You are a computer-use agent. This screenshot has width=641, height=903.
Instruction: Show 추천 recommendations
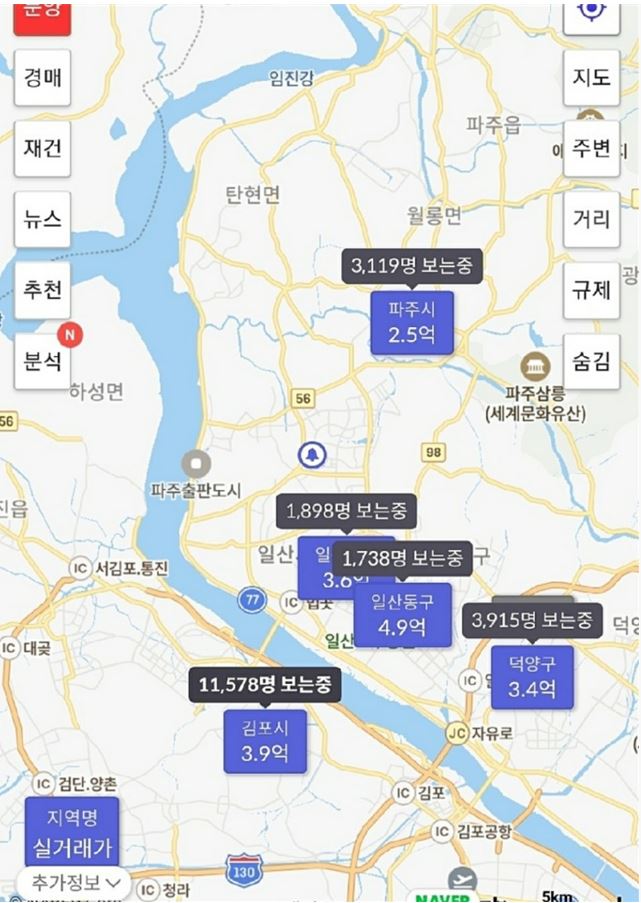(x=42, y=290)
